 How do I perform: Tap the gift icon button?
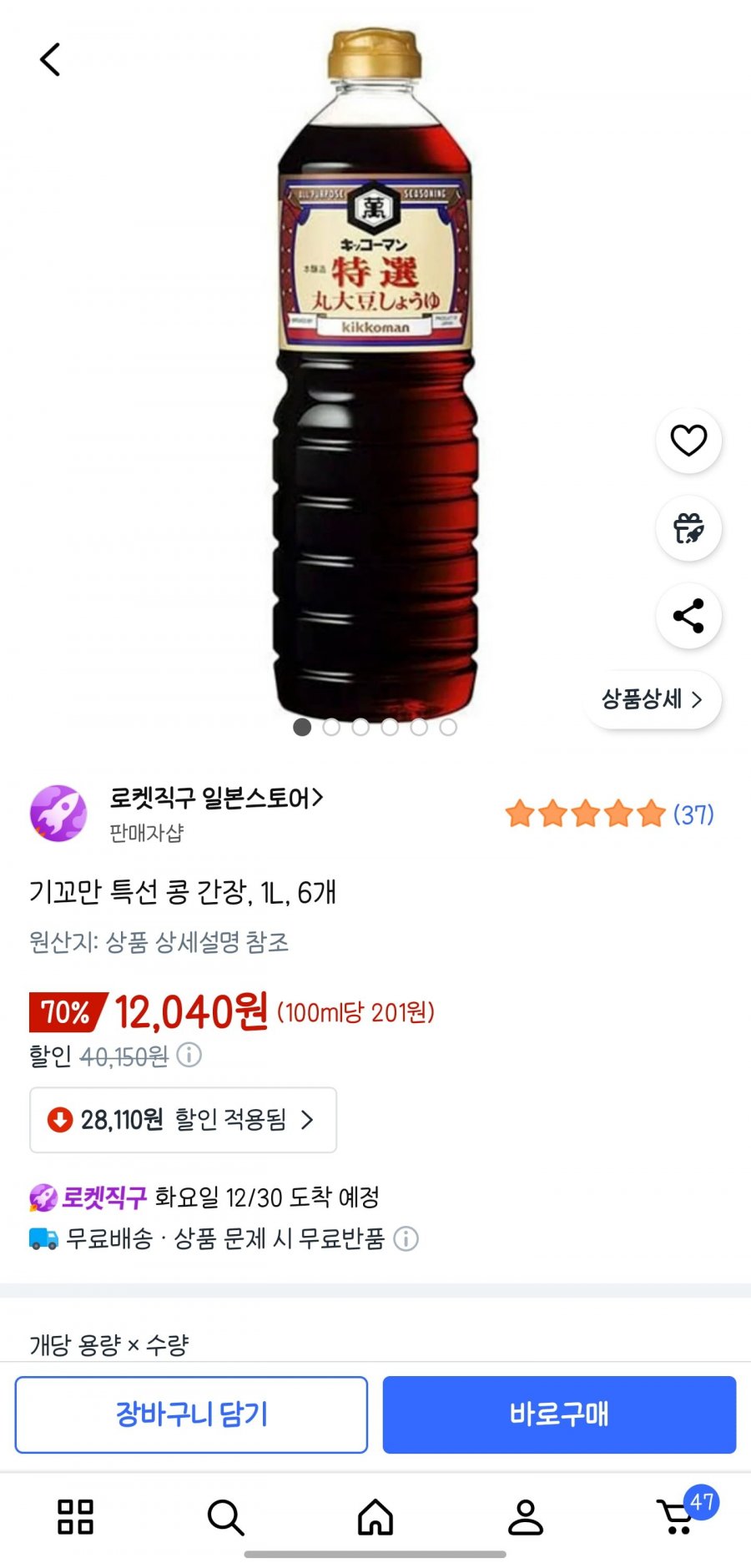pos(688,528)
